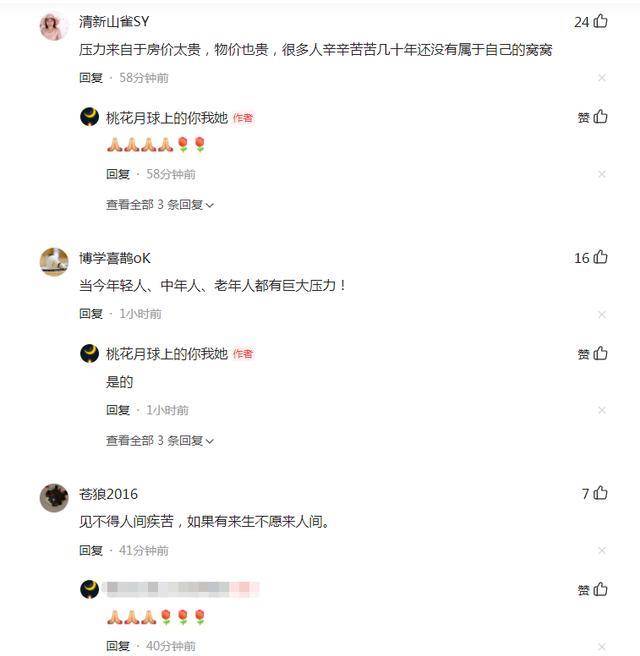Open 清新山雀SY's profile avatar
Image resolution: width=640 pixels, height=656 pixels.
click(x=53, y=26)
